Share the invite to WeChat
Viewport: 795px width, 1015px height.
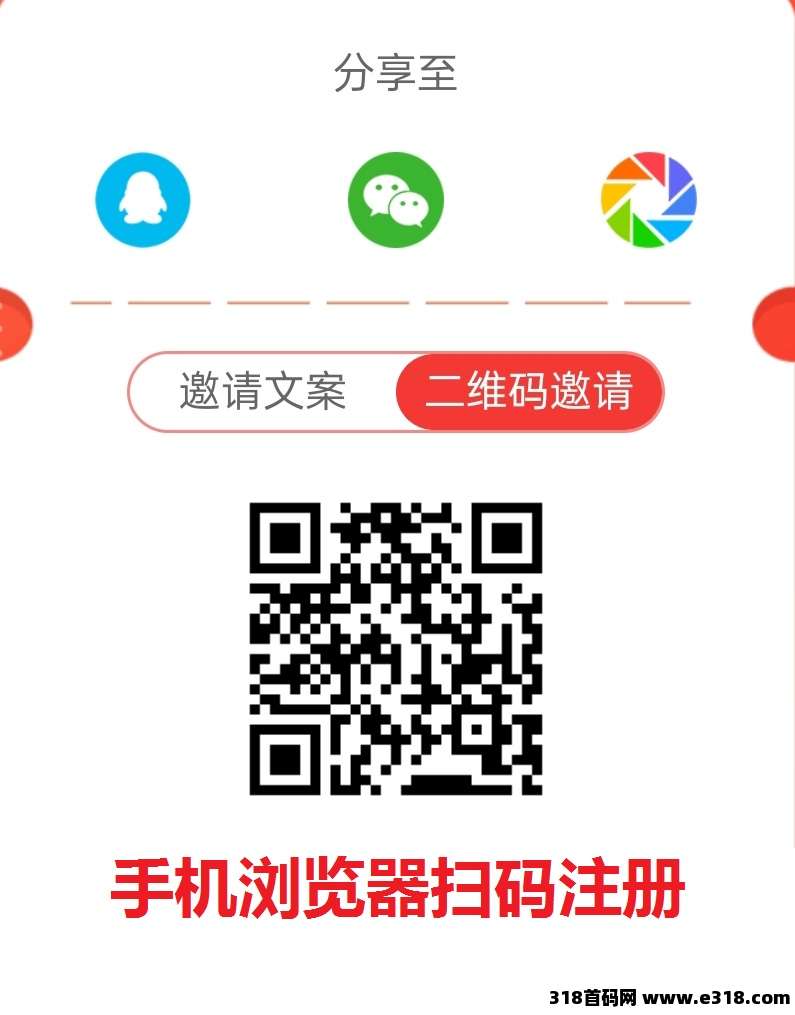(395, 199)
